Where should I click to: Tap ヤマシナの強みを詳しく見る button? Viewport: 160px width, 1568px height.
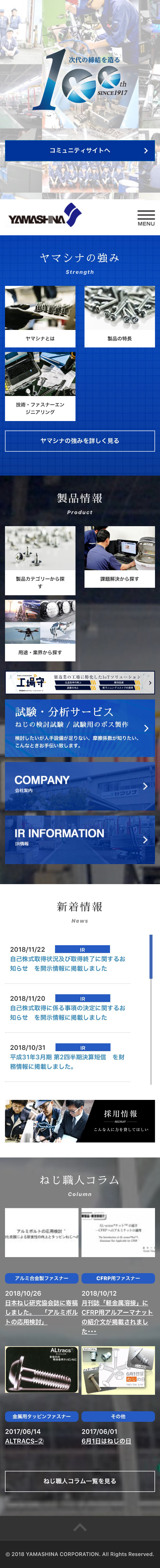(x=80, y=441)
